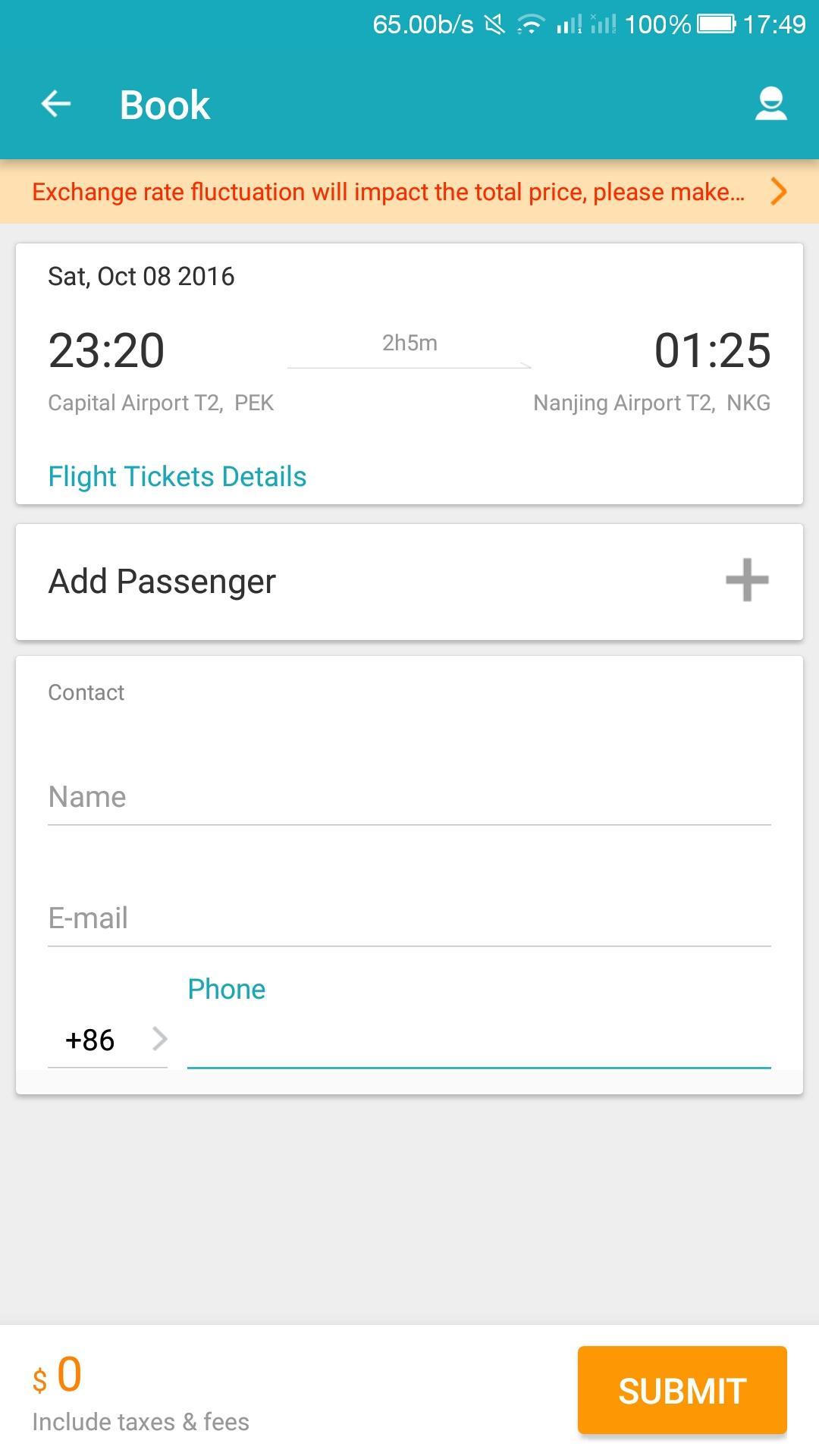Tap the plus icon to add a passenger
This screenshot has width=819, height=1456.
coord(746,580)
